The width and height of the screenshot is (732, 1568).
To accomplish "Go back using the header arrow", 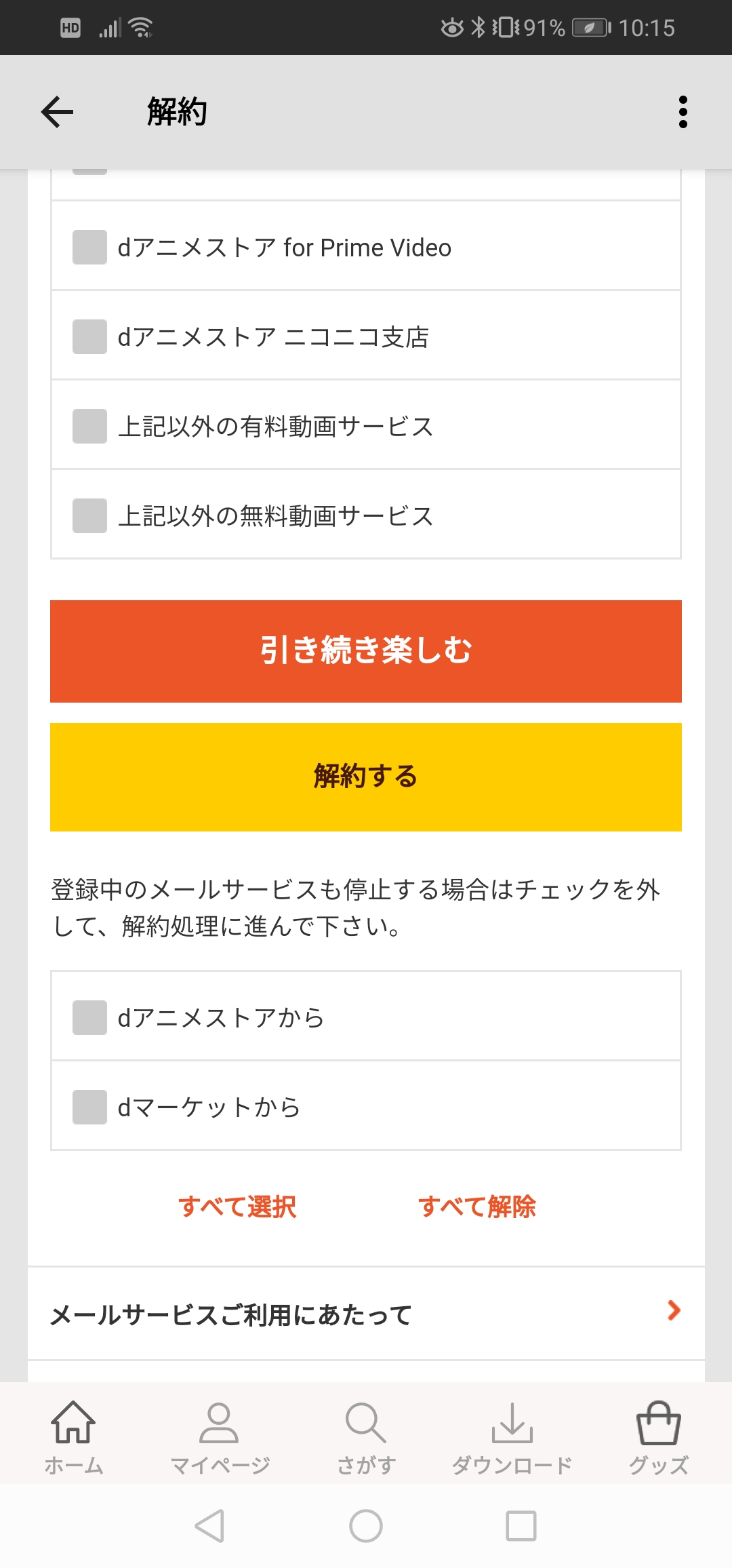I will (x=57, y=112).
